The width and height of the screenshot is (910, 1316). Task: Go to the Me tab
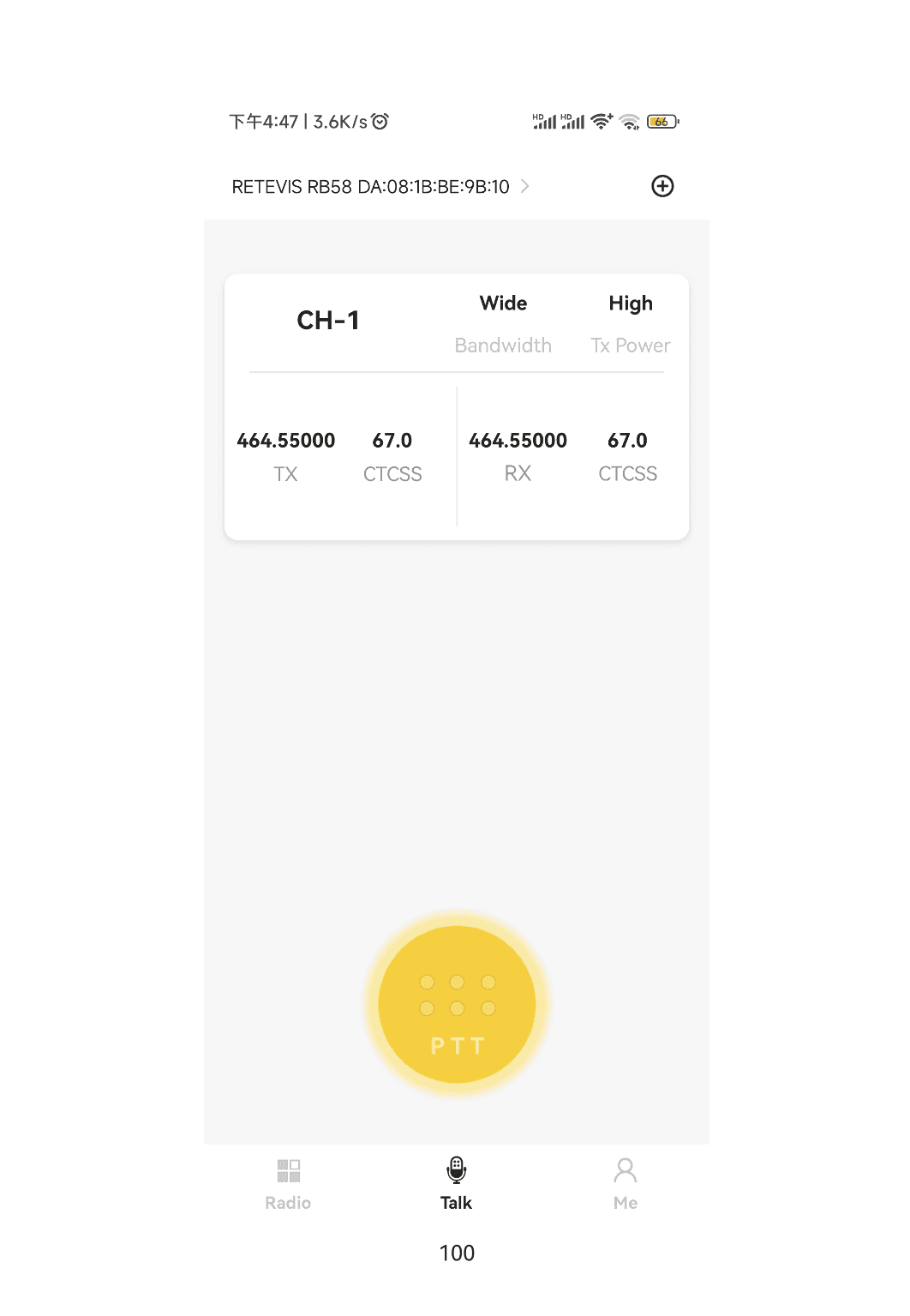pyautogui.click(x=625, y=1184)
